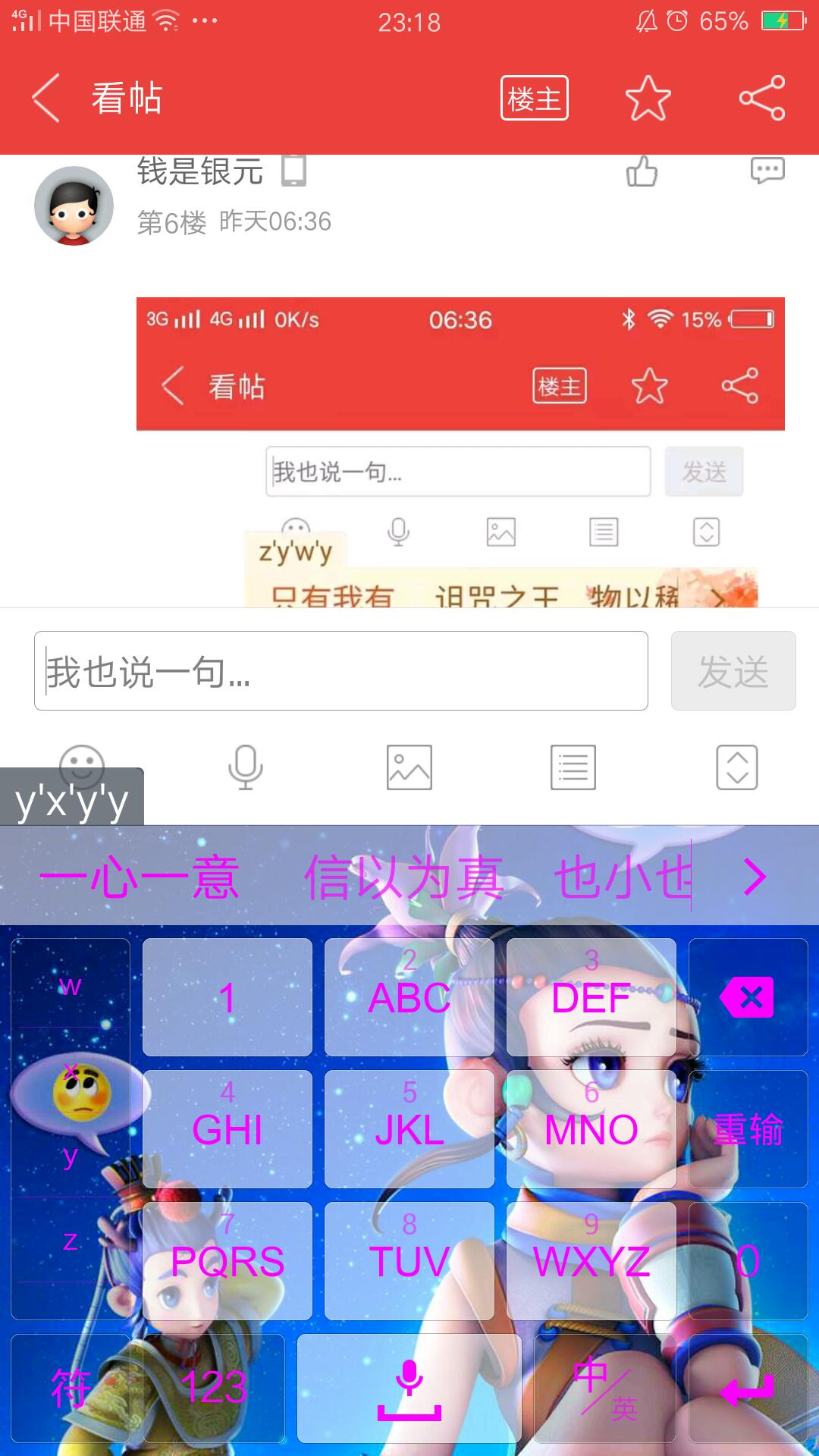
Task: Tap the 发送 send button
Action: point(733,671)
